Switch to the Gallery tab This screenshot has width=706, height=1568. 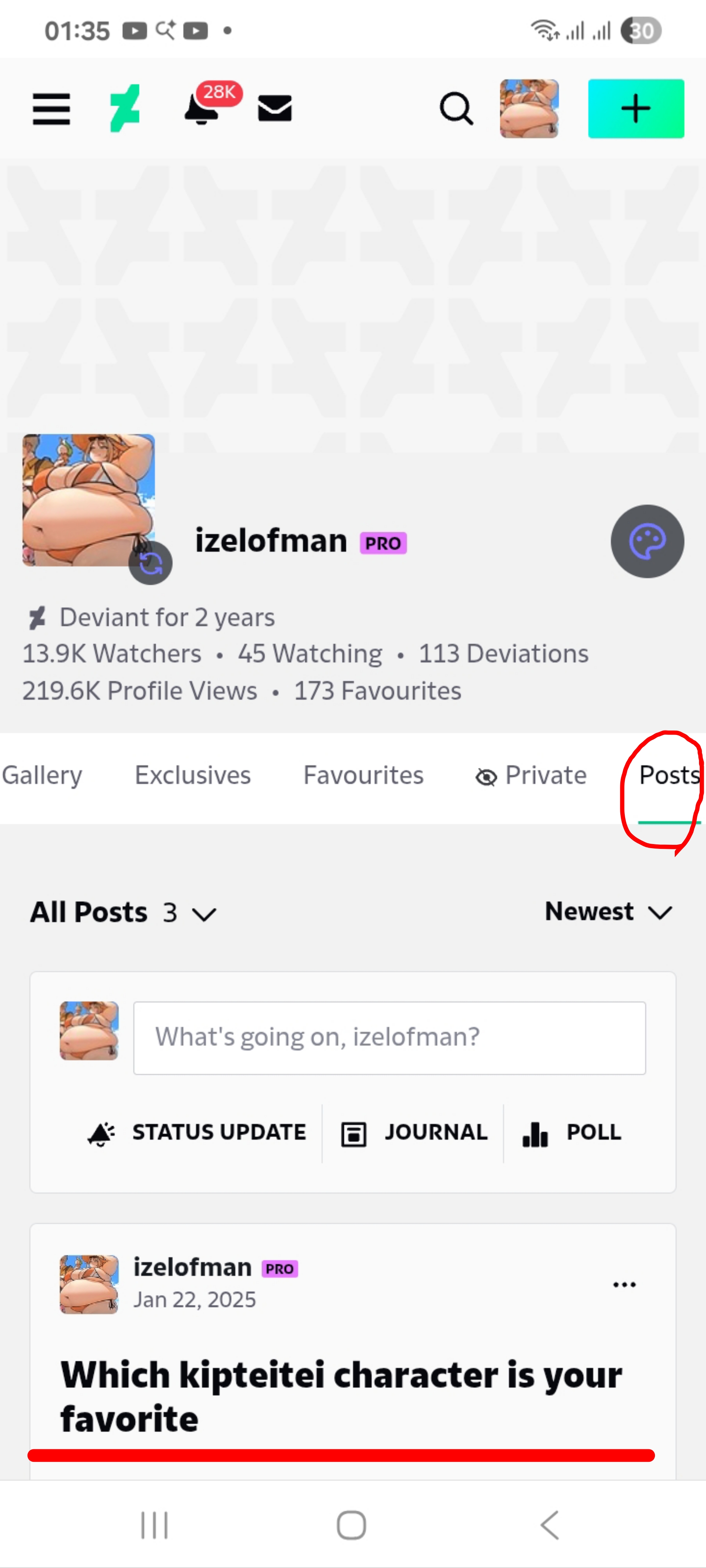coord(42,775)
